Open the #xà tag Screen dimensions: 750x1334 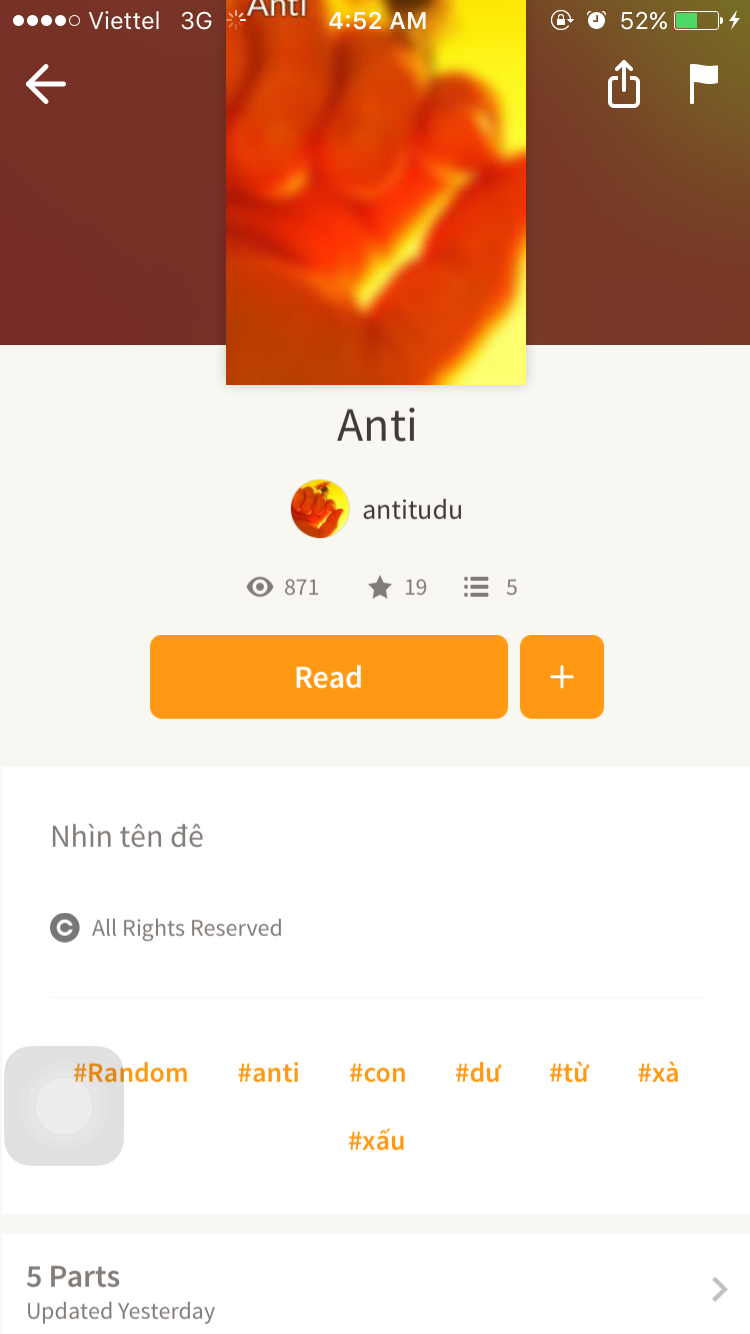pos(658,1073)
